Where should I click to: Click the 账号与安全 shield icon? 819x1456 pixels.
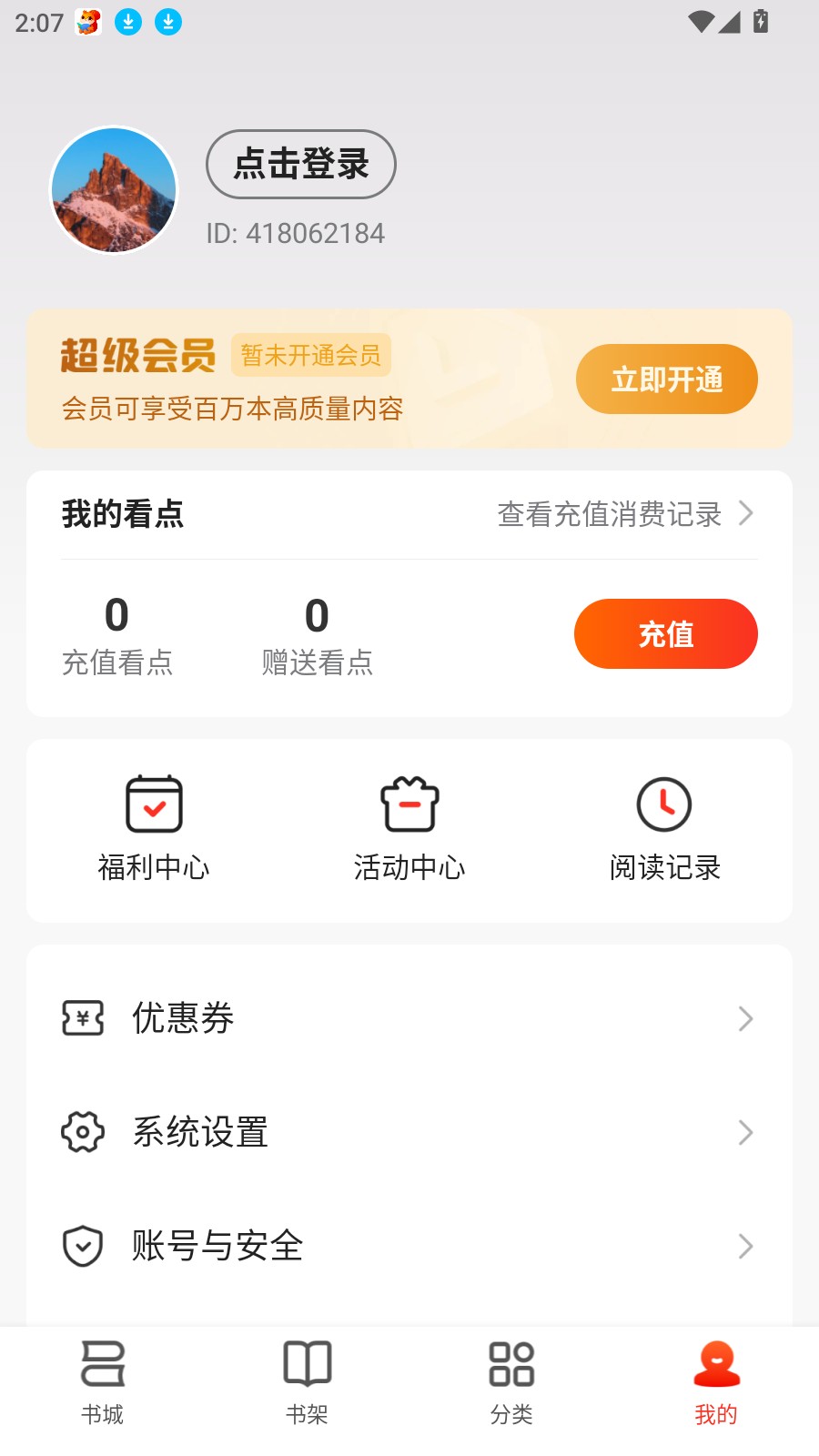[83, 1247]
